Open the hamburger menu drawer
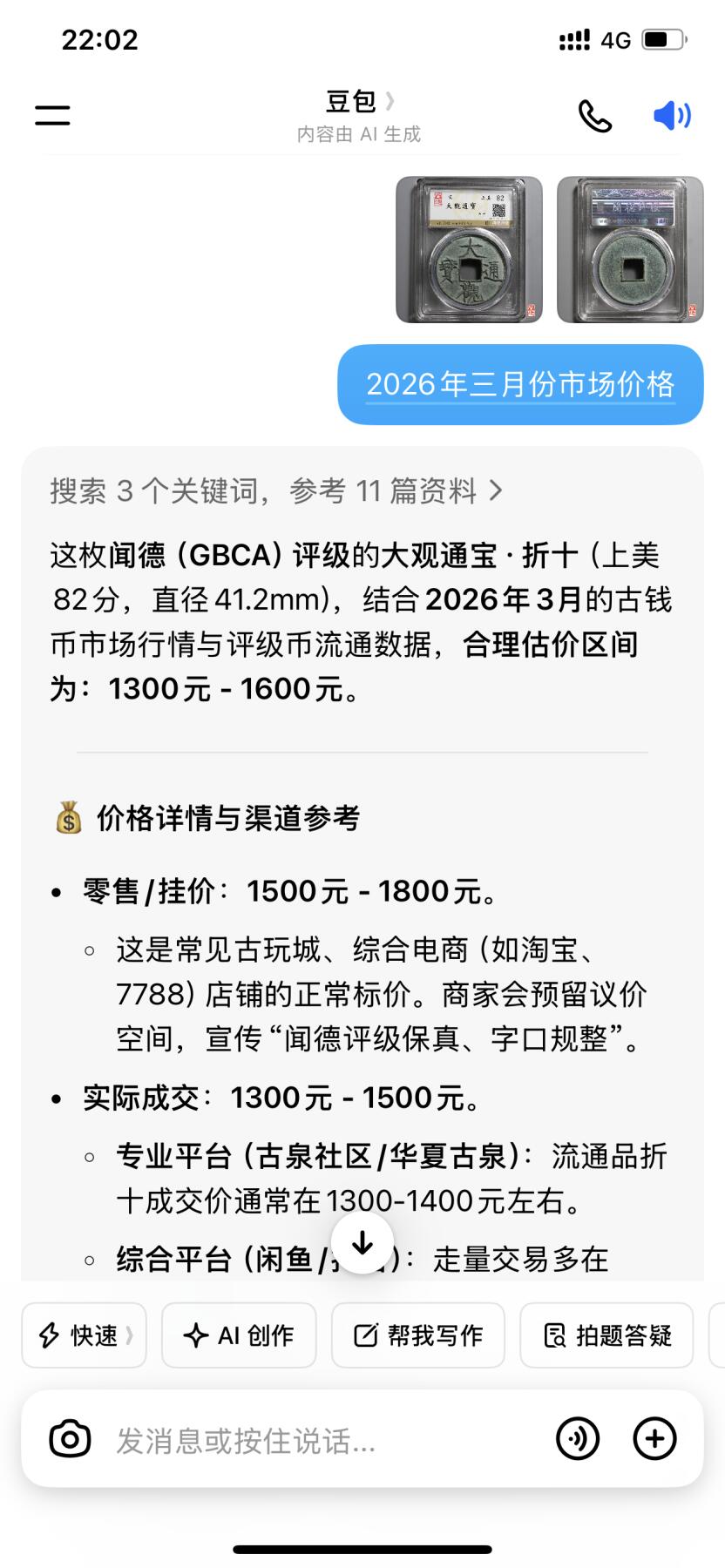Screen dimensions: 725x1568 point(52,115)
